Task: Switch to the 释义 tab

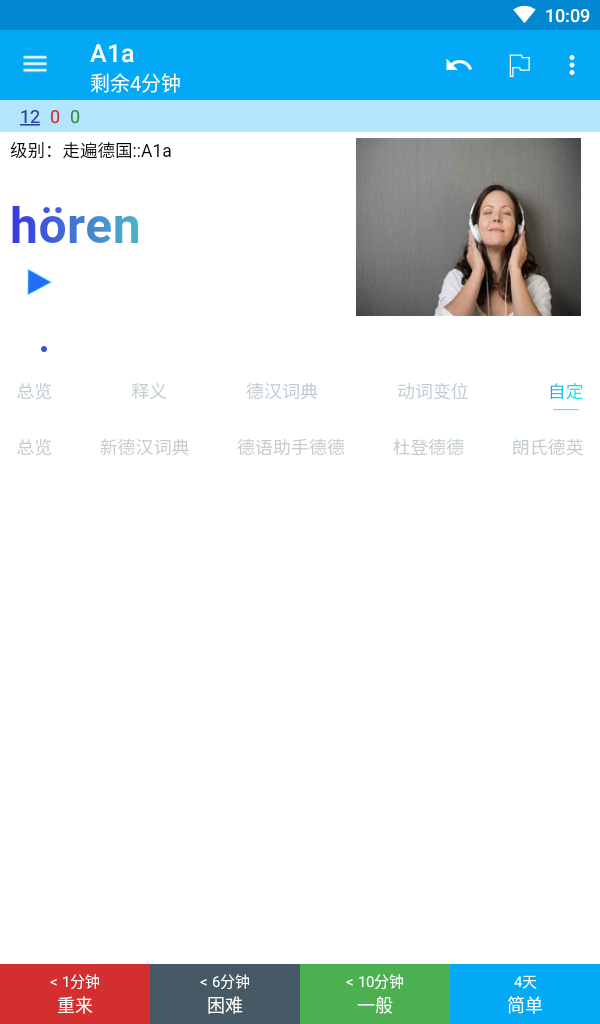Action: click(149, 391)
